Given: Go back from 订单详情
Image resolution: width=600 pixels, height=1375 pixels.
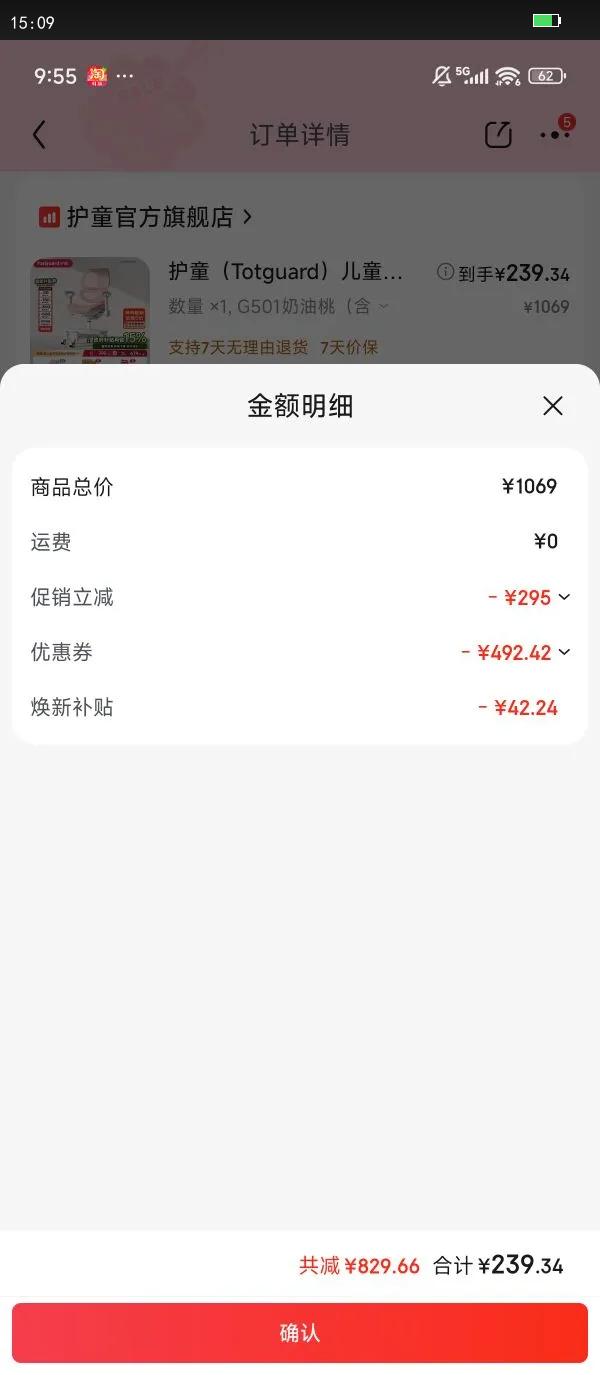Looking at the screenshot, I should (39, 135).
